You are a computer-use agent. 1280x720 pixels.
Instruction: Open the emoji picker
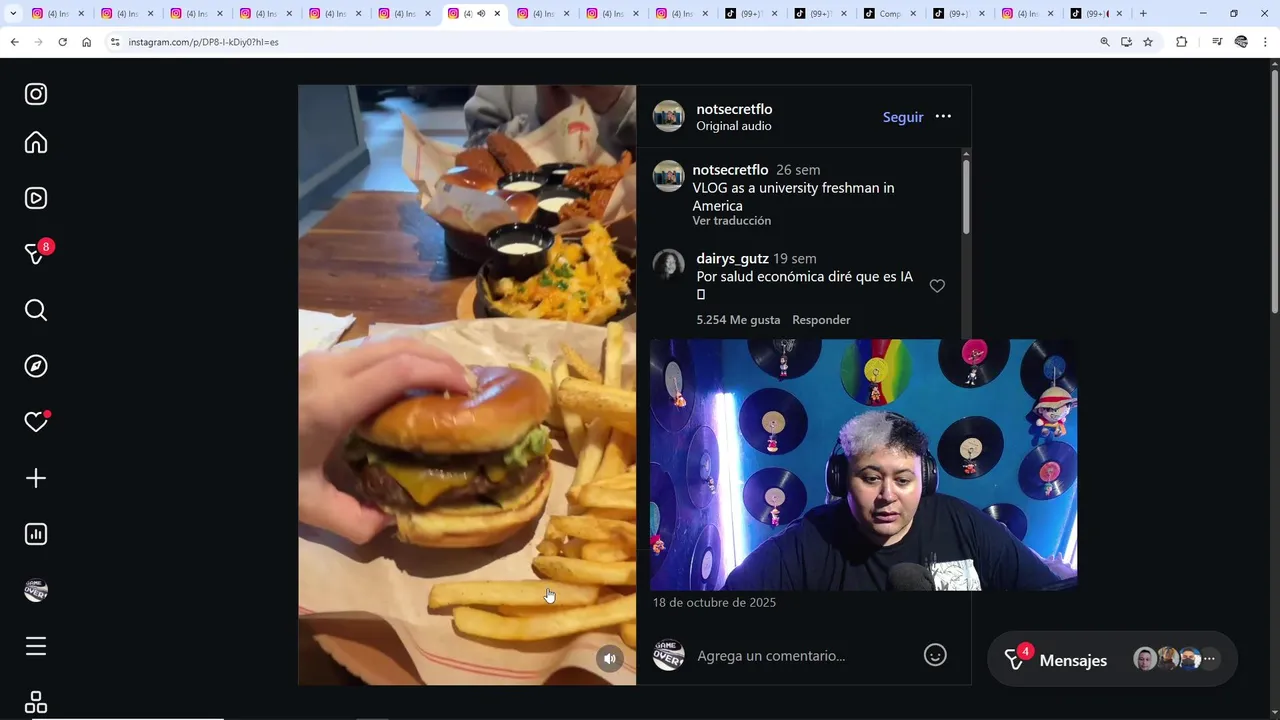coord(935,655)
